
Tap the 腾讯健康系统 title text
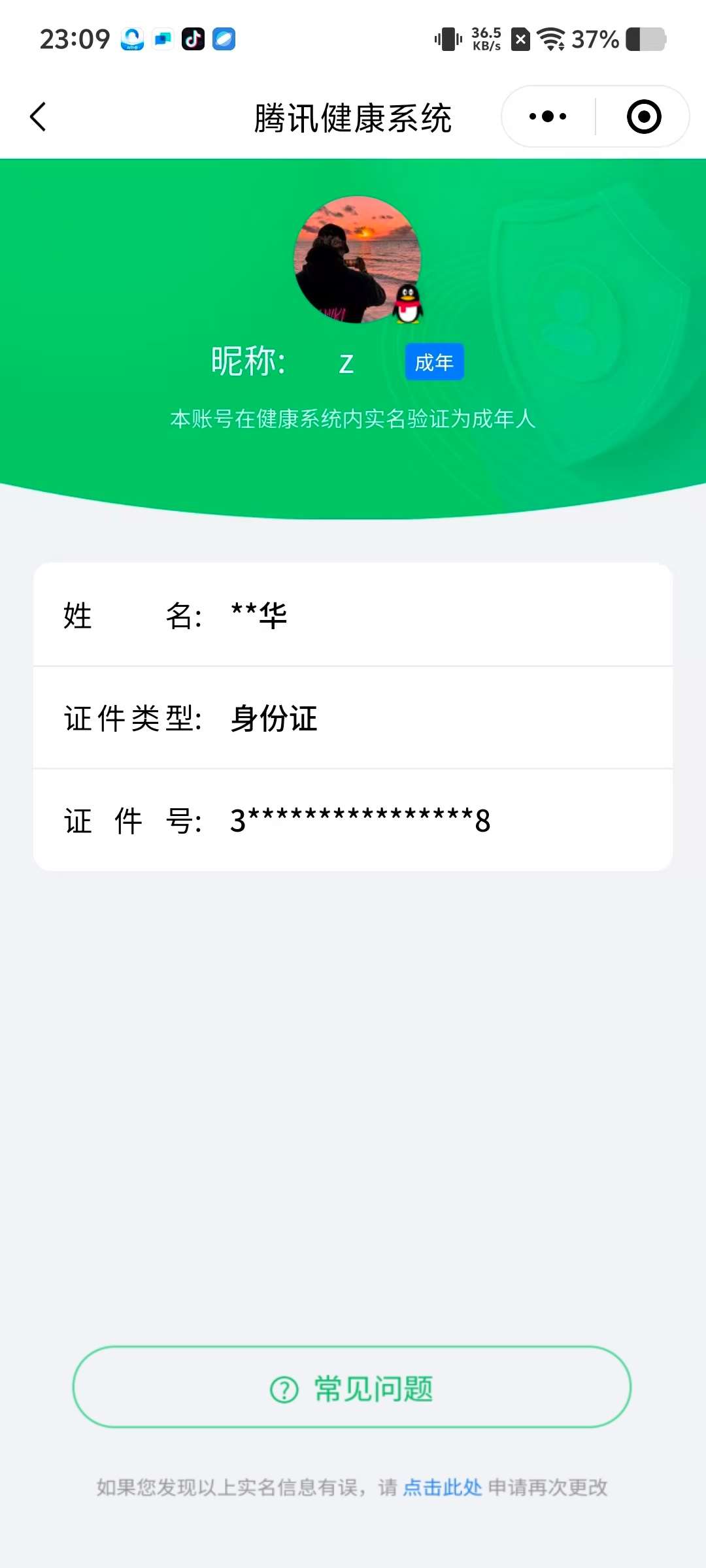click(x=353, y=118)
